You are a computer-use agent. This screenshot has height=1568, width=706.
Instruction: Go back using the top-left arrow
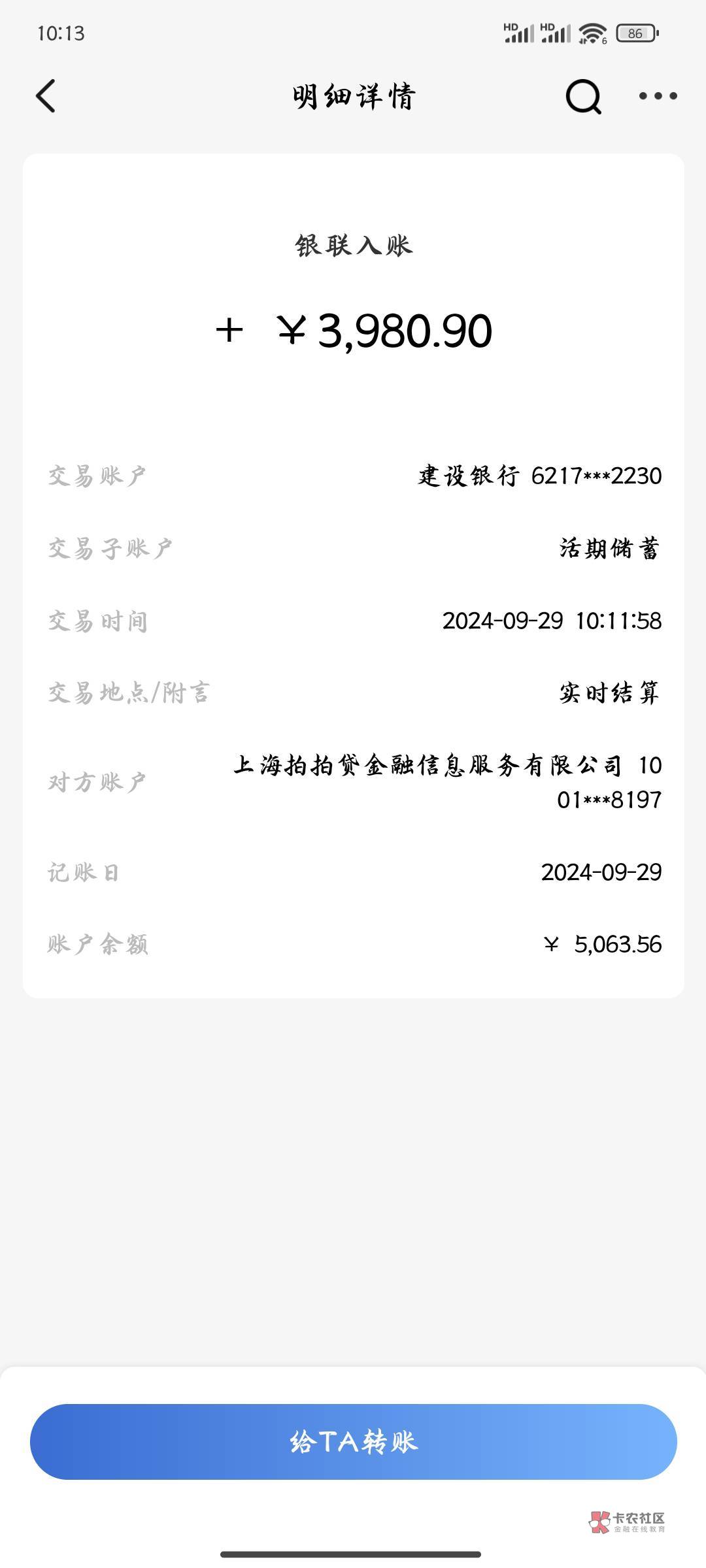point(46,96)
